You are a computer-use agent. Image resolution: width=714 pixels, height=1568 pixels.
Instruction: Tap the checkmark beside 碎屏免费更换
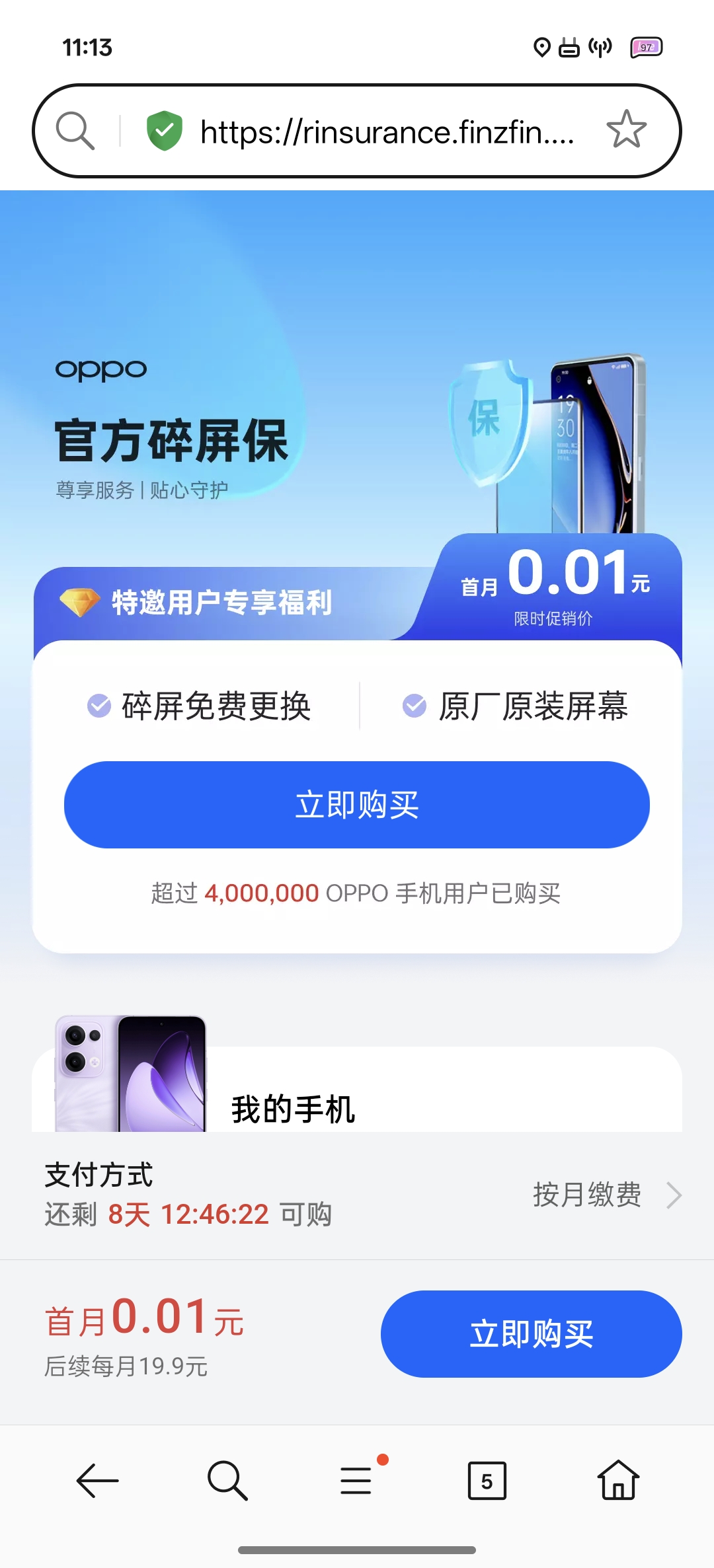98,706
